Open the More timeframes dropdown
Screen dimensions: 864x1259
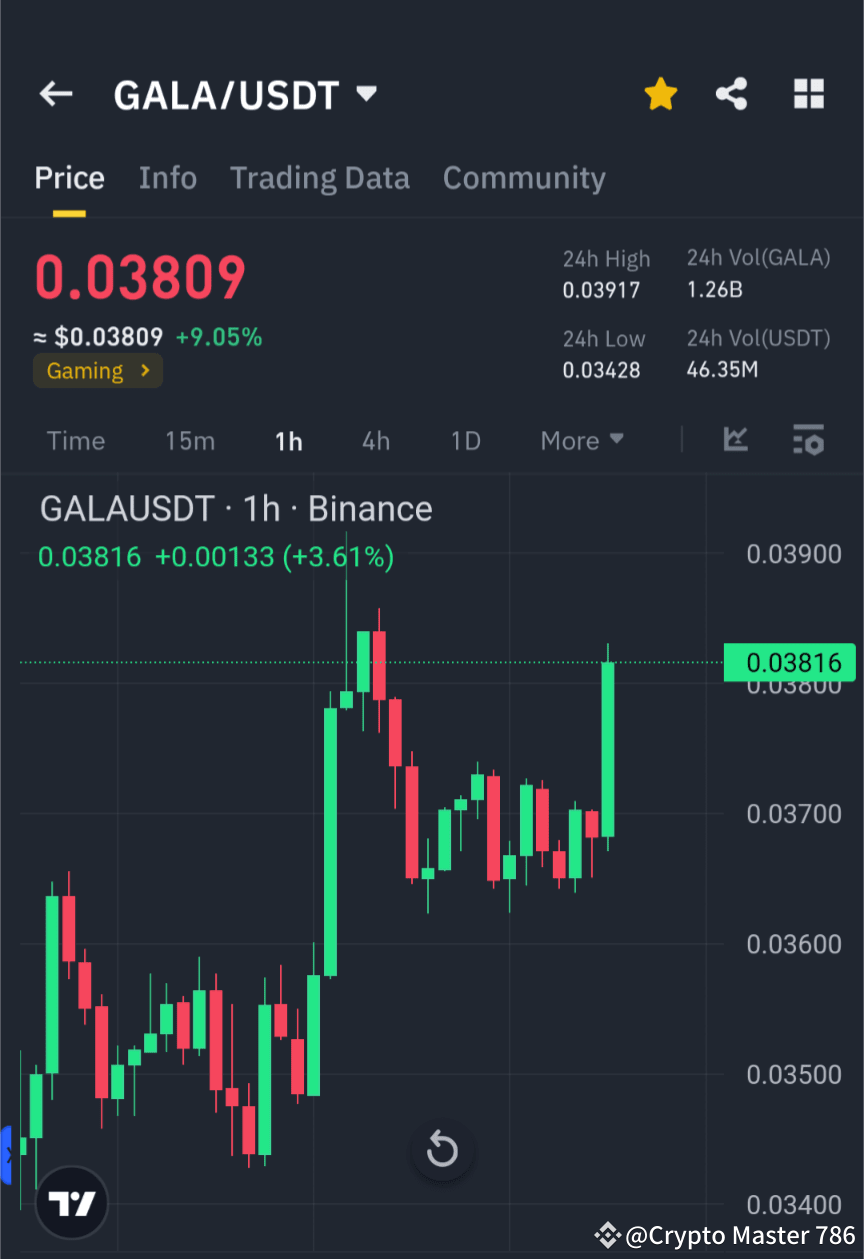581,440
